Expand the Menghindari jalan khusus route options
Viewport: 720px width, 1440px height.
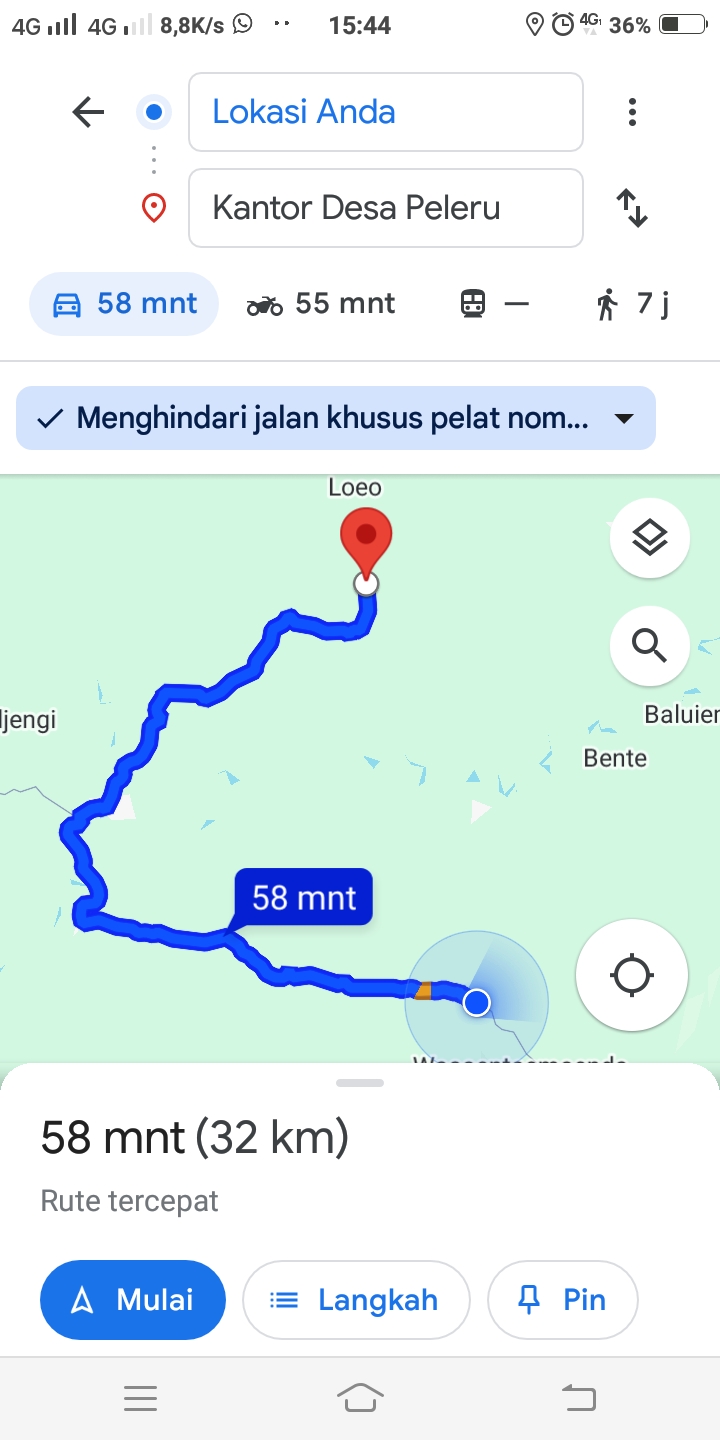pyautogui.click(x=336, y=418)
